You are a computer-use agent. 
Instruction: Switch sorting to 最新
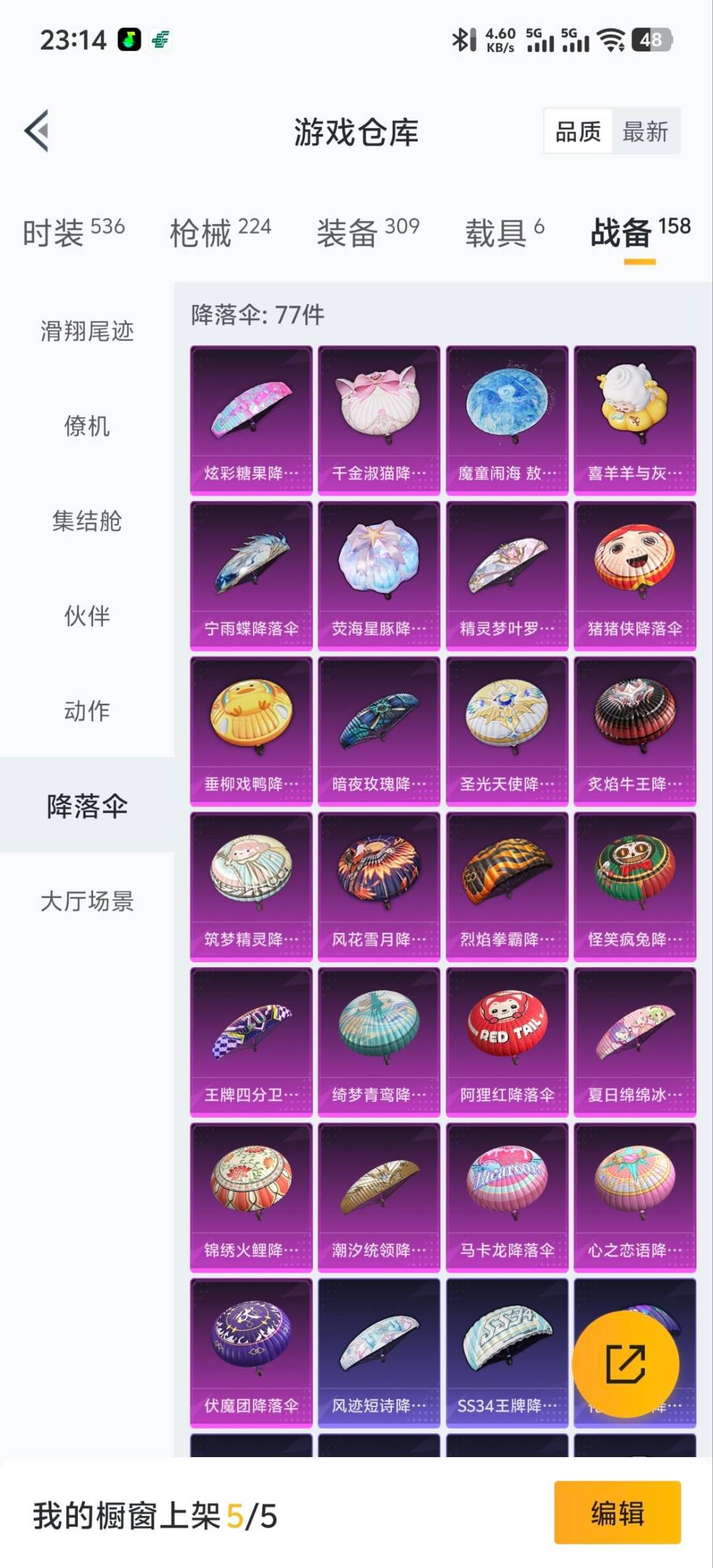tap(644, 131)
